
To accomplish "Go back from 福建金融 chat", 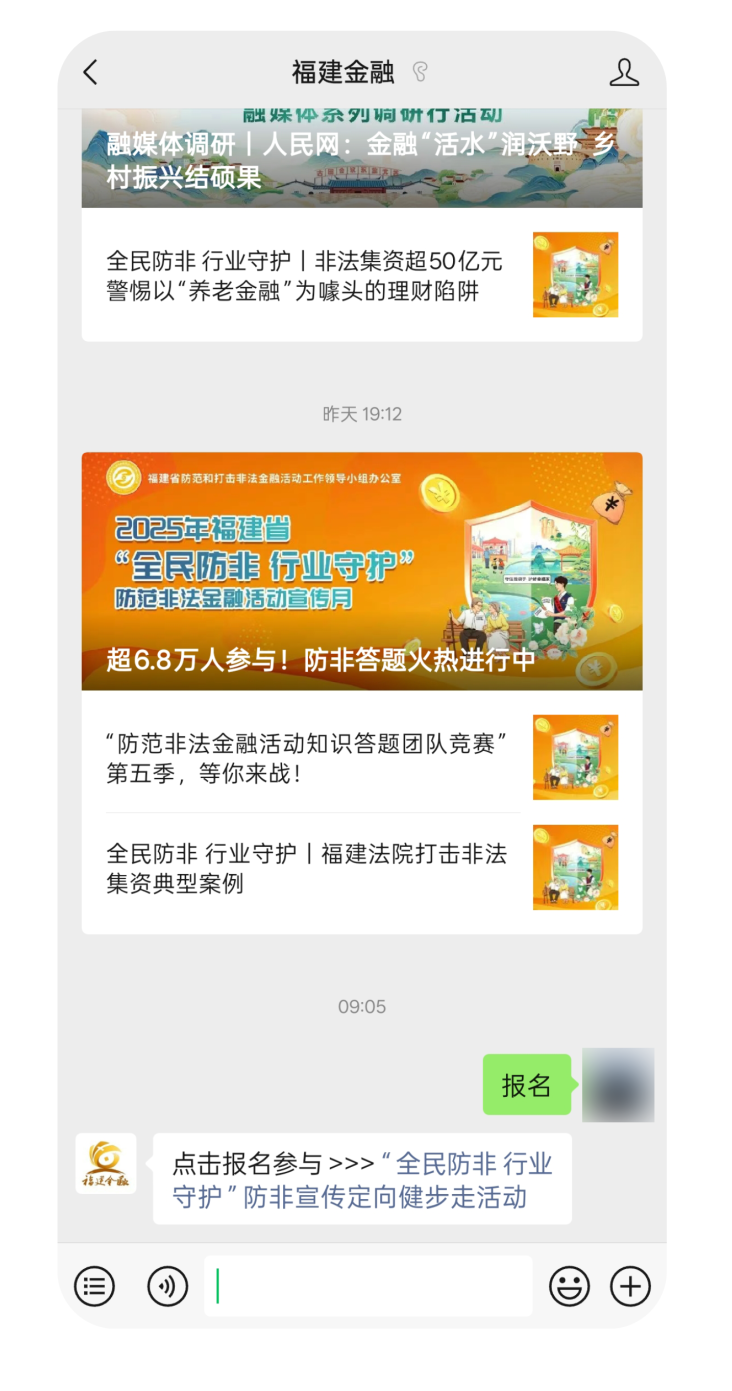I will [91, 72].
